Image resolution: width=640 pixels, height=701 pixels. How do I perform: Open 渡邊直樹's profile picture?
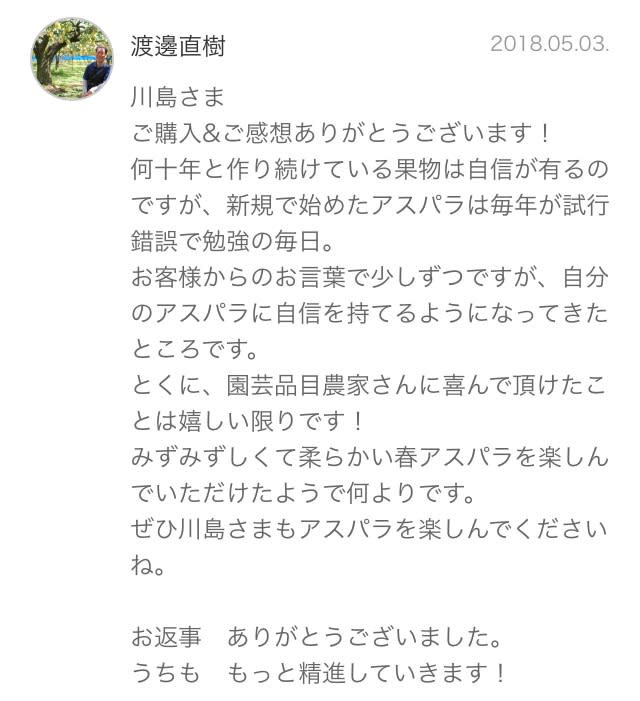72,57
